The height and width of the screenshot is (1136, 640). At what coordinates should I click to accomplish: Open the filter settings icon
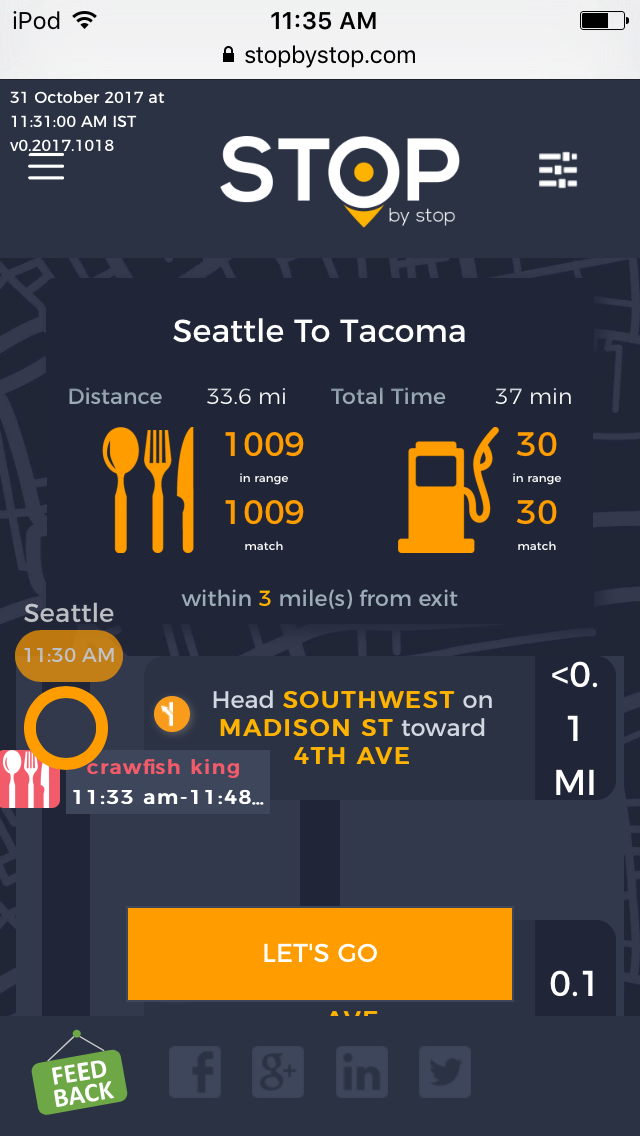pos(558,171)
